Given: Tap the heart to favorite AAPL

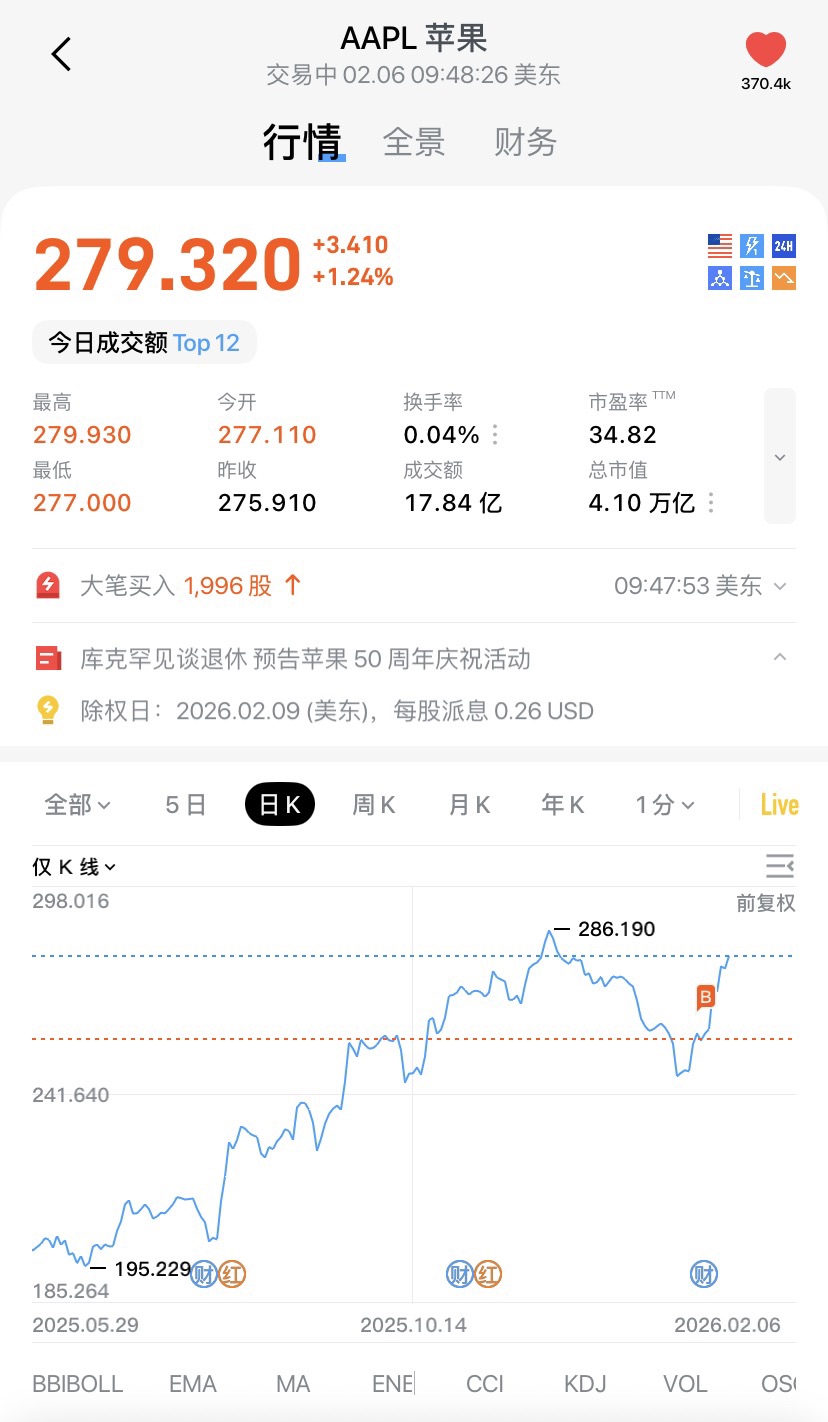Looking at the screenshot, I should coord(766,51).
